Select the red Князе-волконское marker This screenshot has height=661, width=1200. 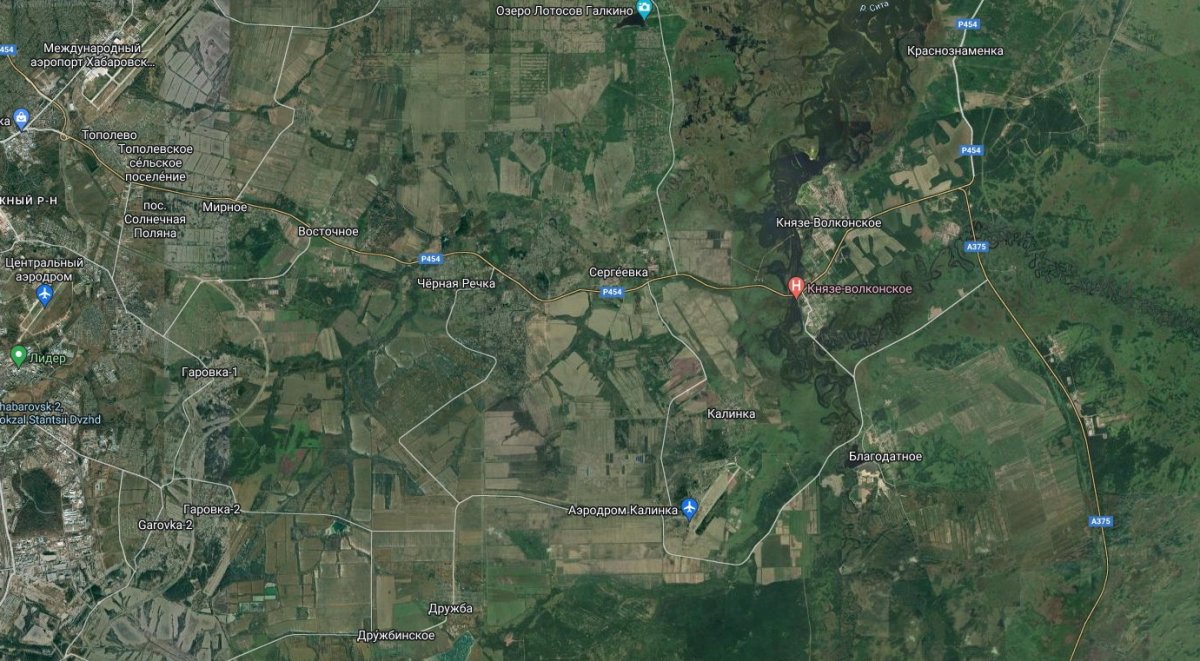click(x=796, y=288)
